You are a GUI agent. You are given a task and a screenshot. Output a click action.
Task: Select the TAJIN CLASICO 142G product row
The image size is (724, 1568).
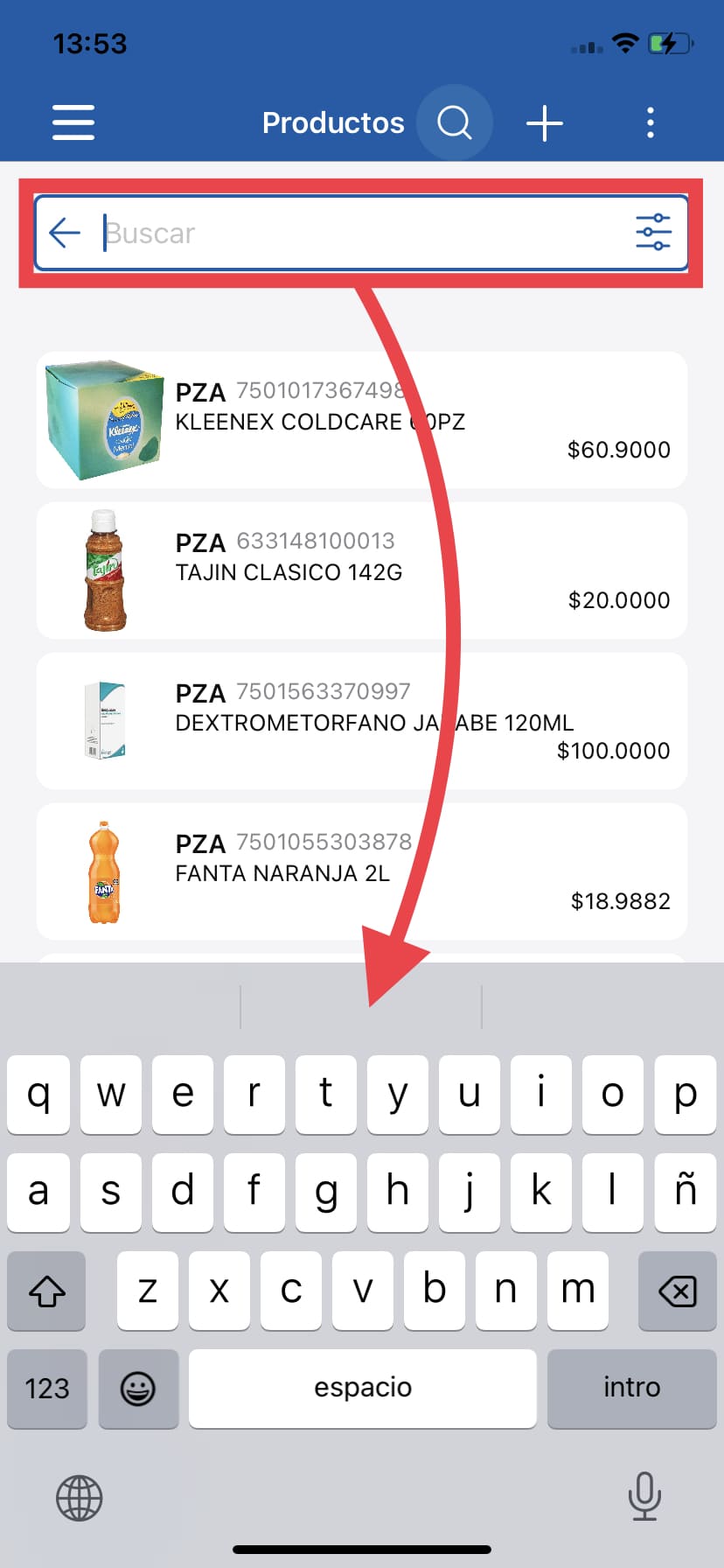point(362,570)
